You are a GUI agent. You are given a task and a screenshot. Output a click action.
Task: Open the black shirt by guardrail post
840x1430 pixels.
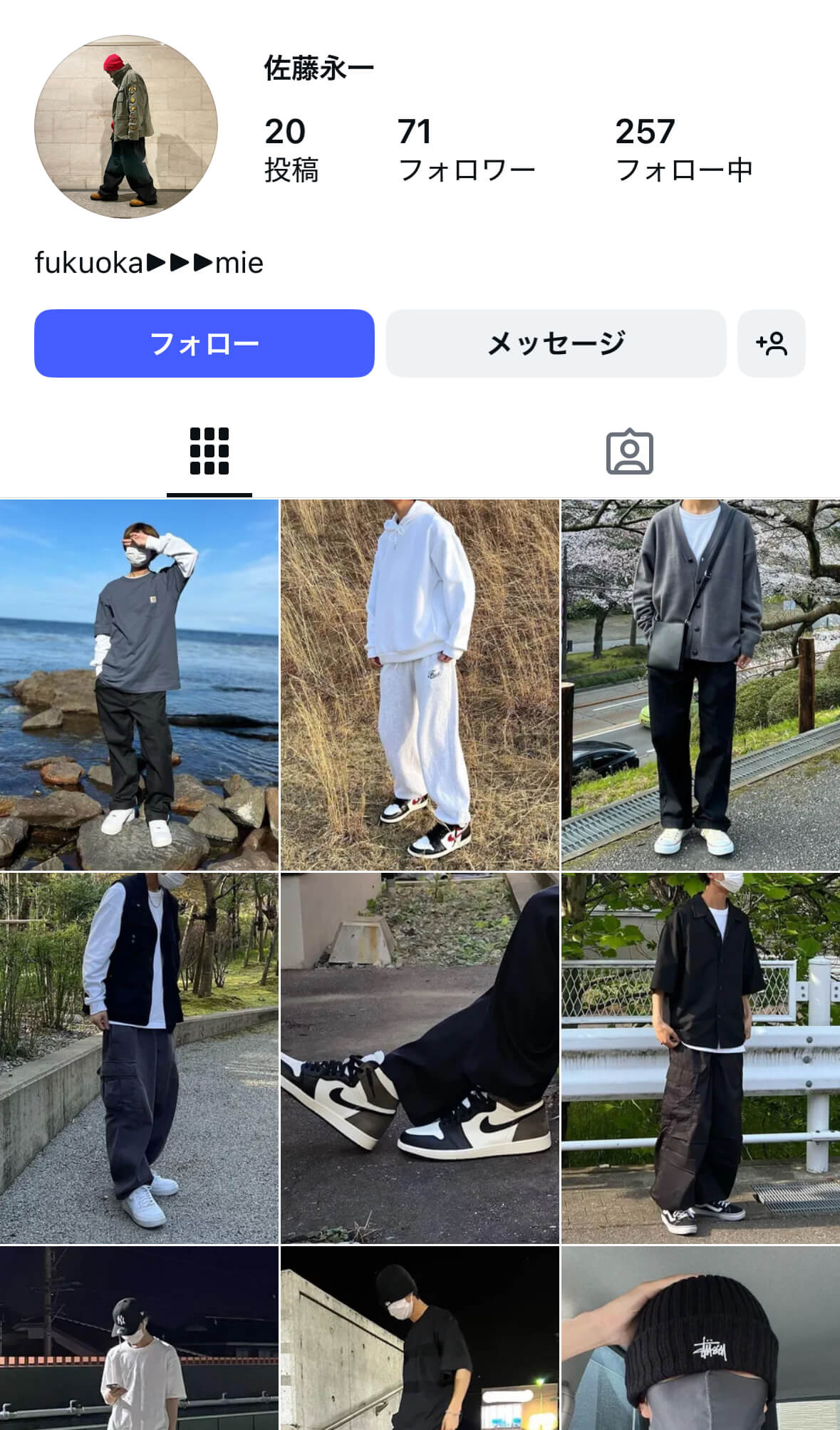pos(700,1057)
